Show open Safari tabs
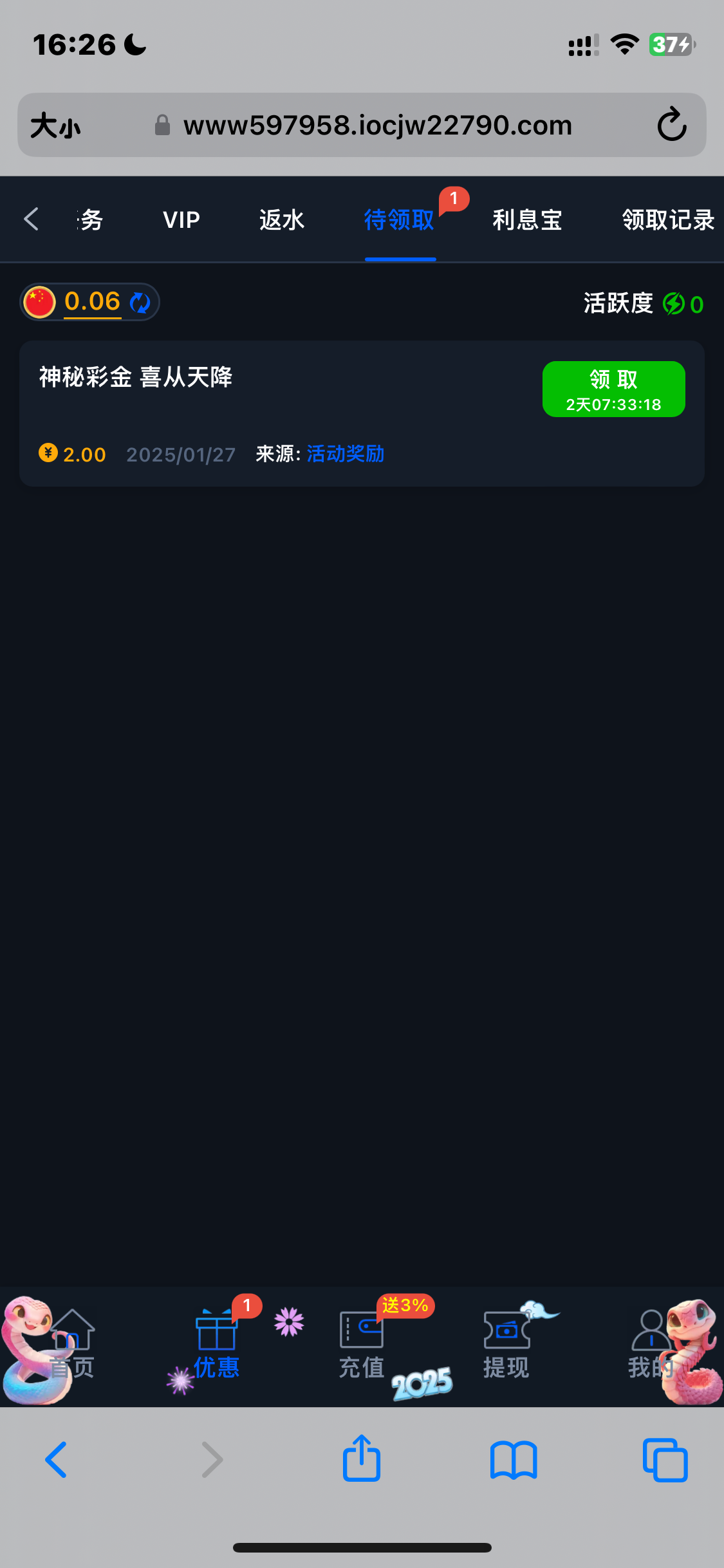Viewport: 724px width, 1568px height. 665,1460
